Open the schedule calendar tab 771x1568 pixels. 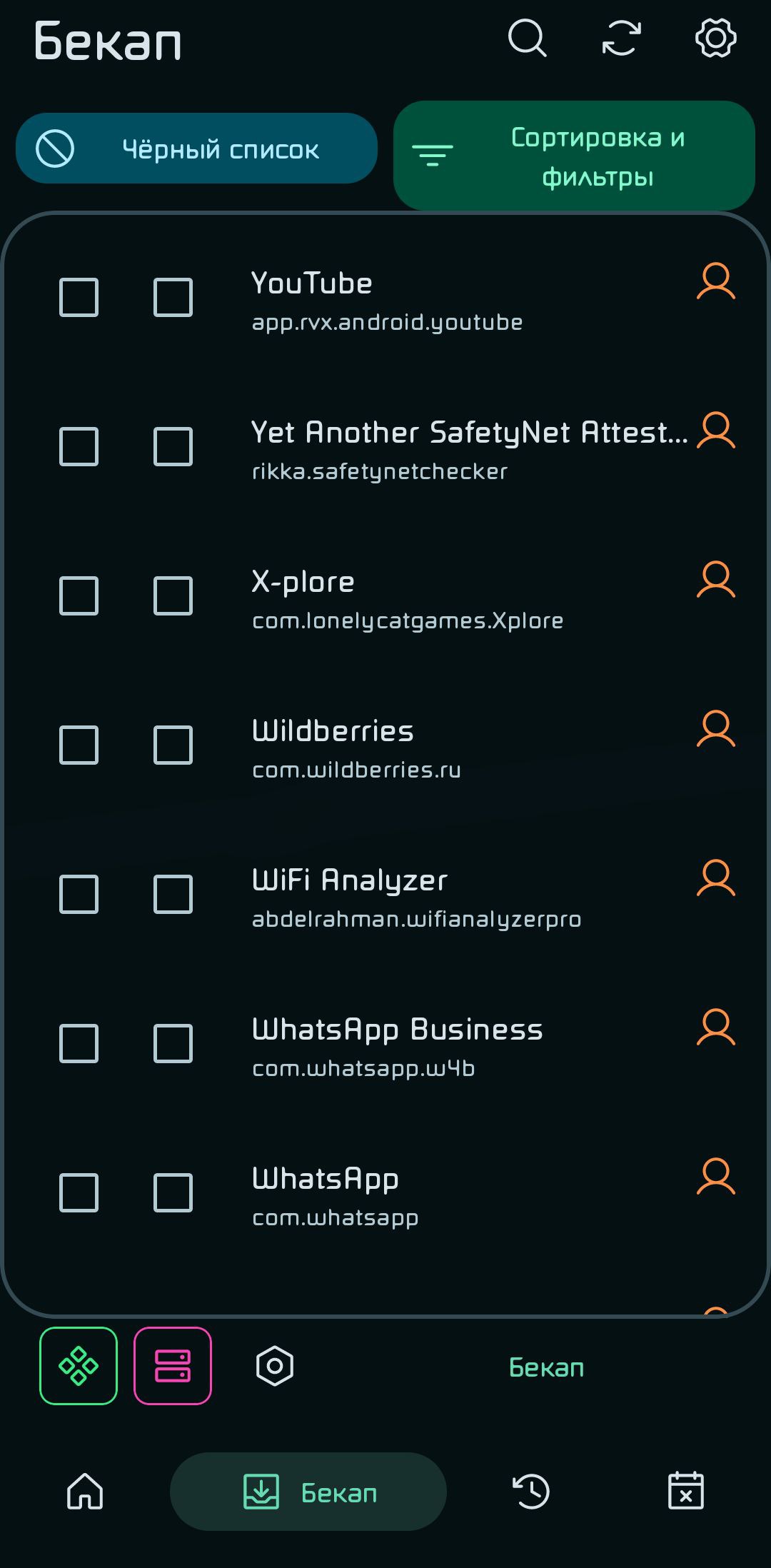[686, 1492]
